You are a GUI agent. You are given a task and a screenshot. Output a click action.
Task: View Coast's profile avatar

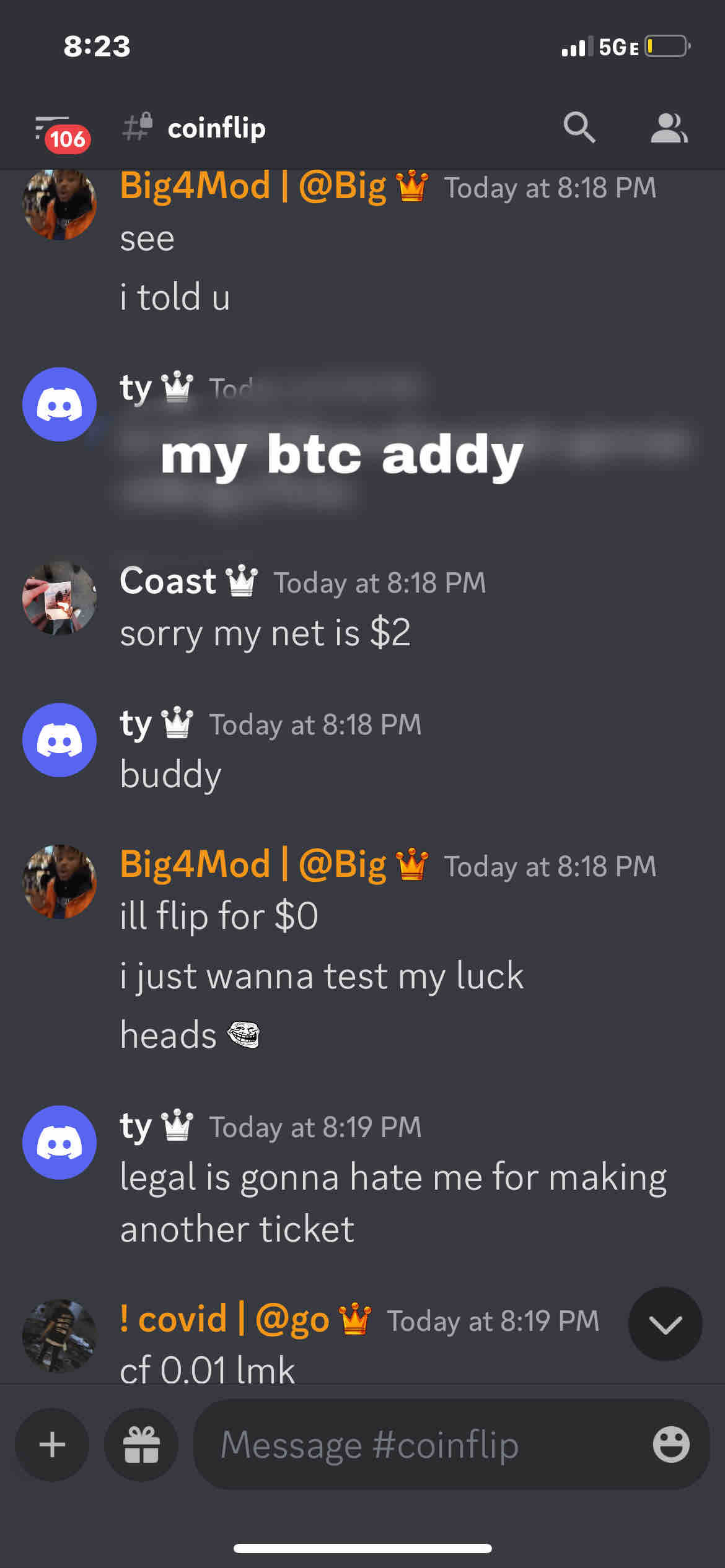coord(59,598)
